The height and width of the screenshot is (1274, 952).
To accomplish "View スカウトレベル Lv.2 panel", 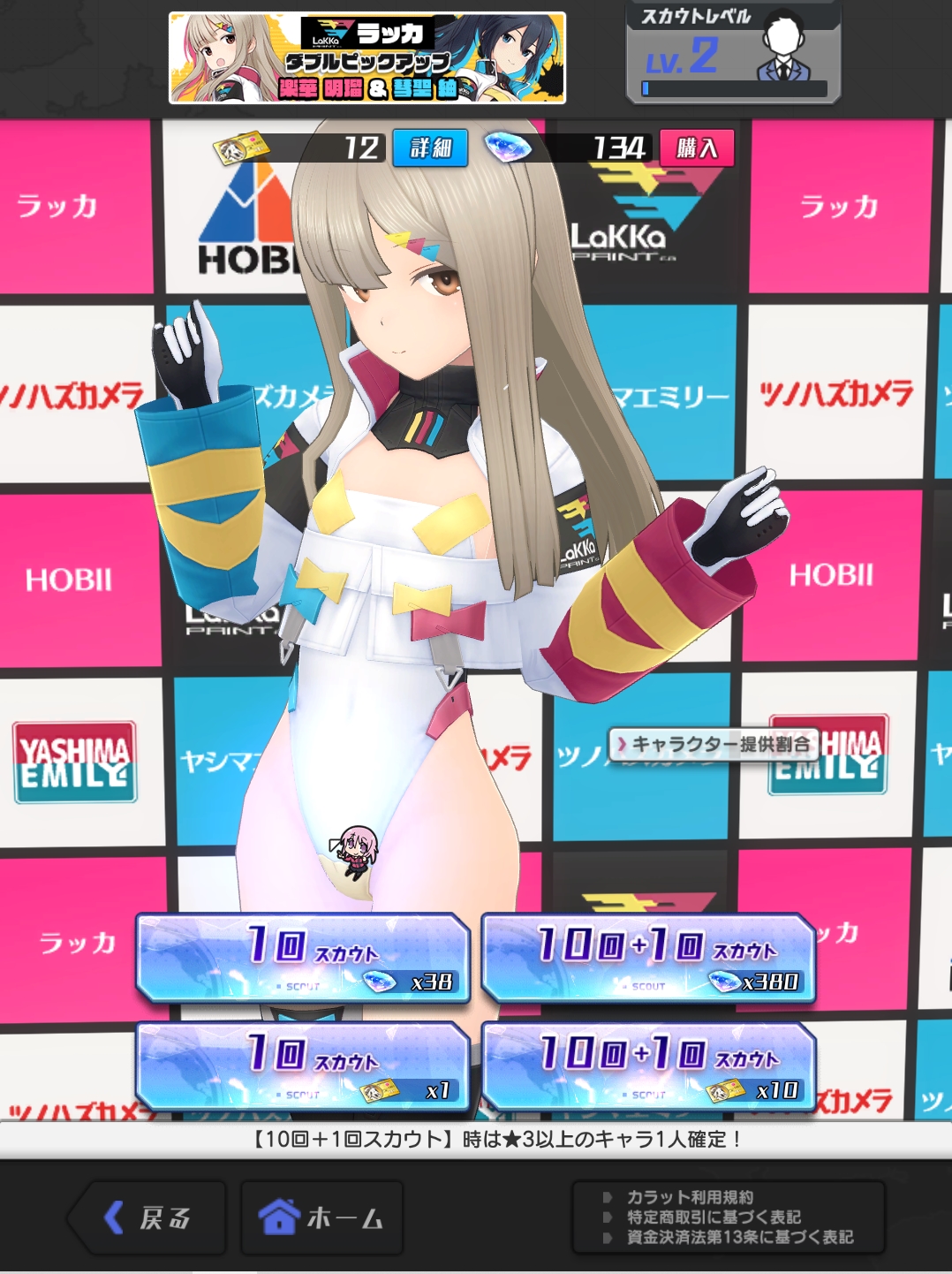I will coord(733,53).
